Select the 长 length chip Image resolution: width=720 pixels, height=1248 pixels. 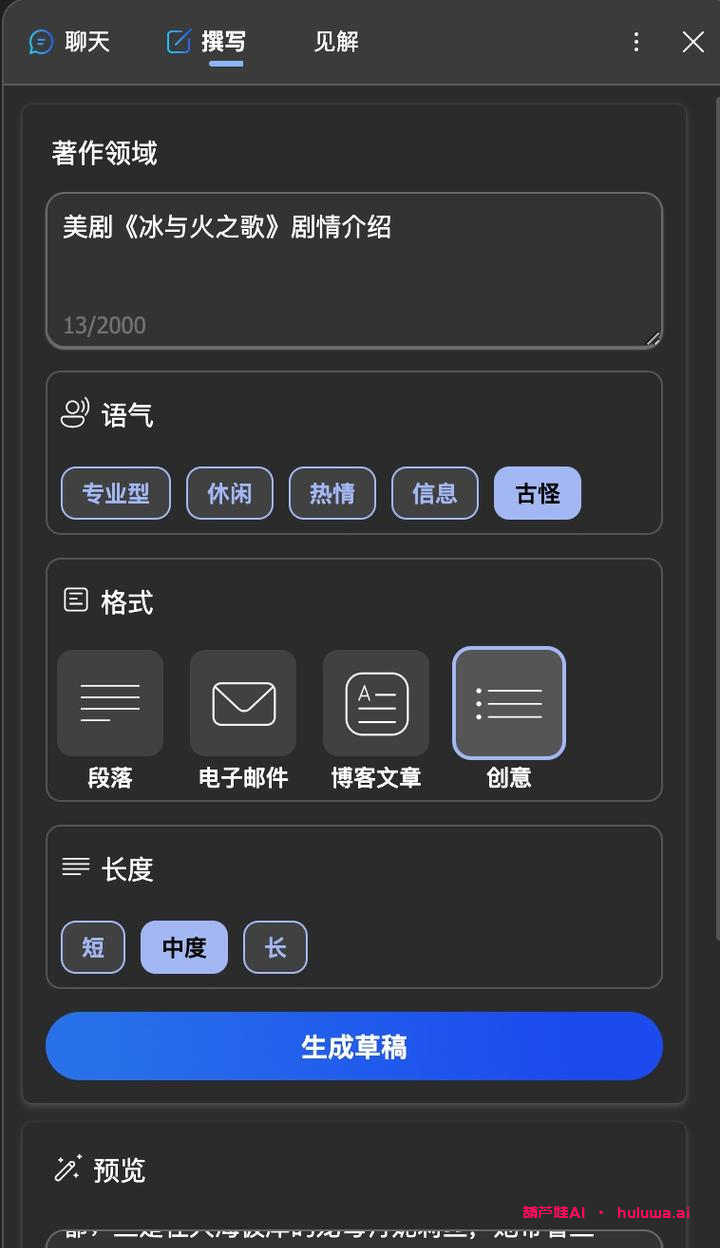(275, 947)
